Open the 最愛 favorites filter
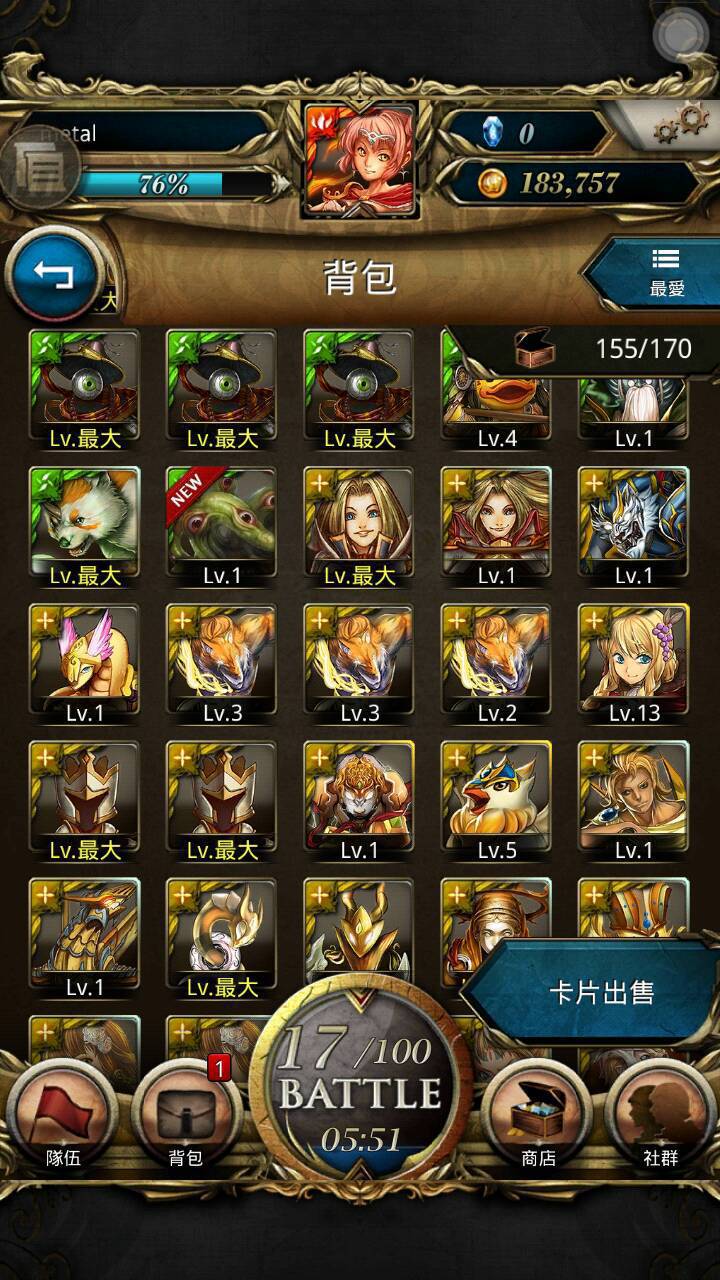This screenshot has height=1280, width=720. pos(667,270)
